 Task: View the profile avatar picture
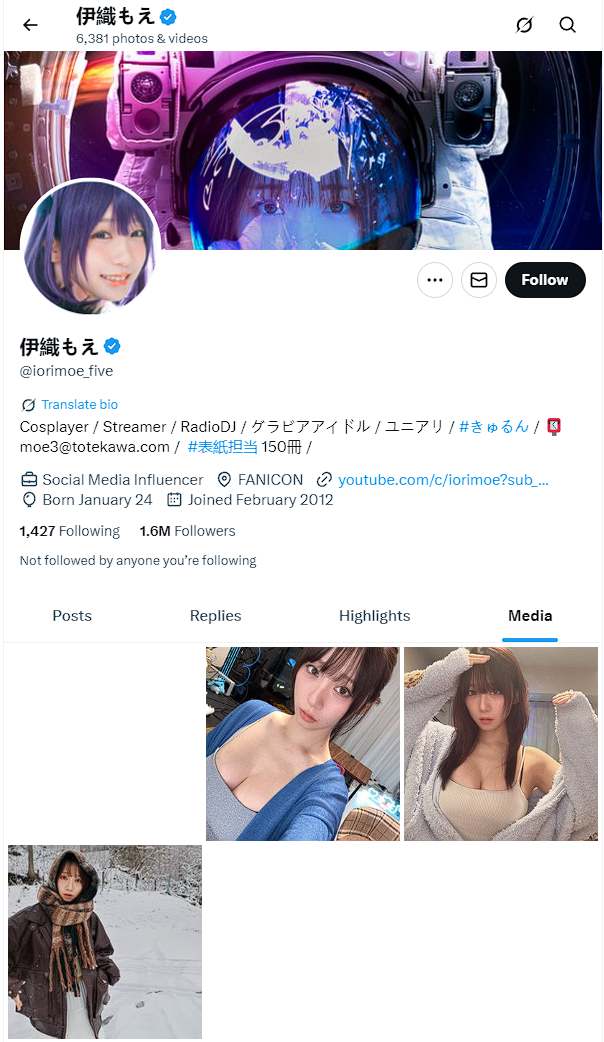click(90, 249)
